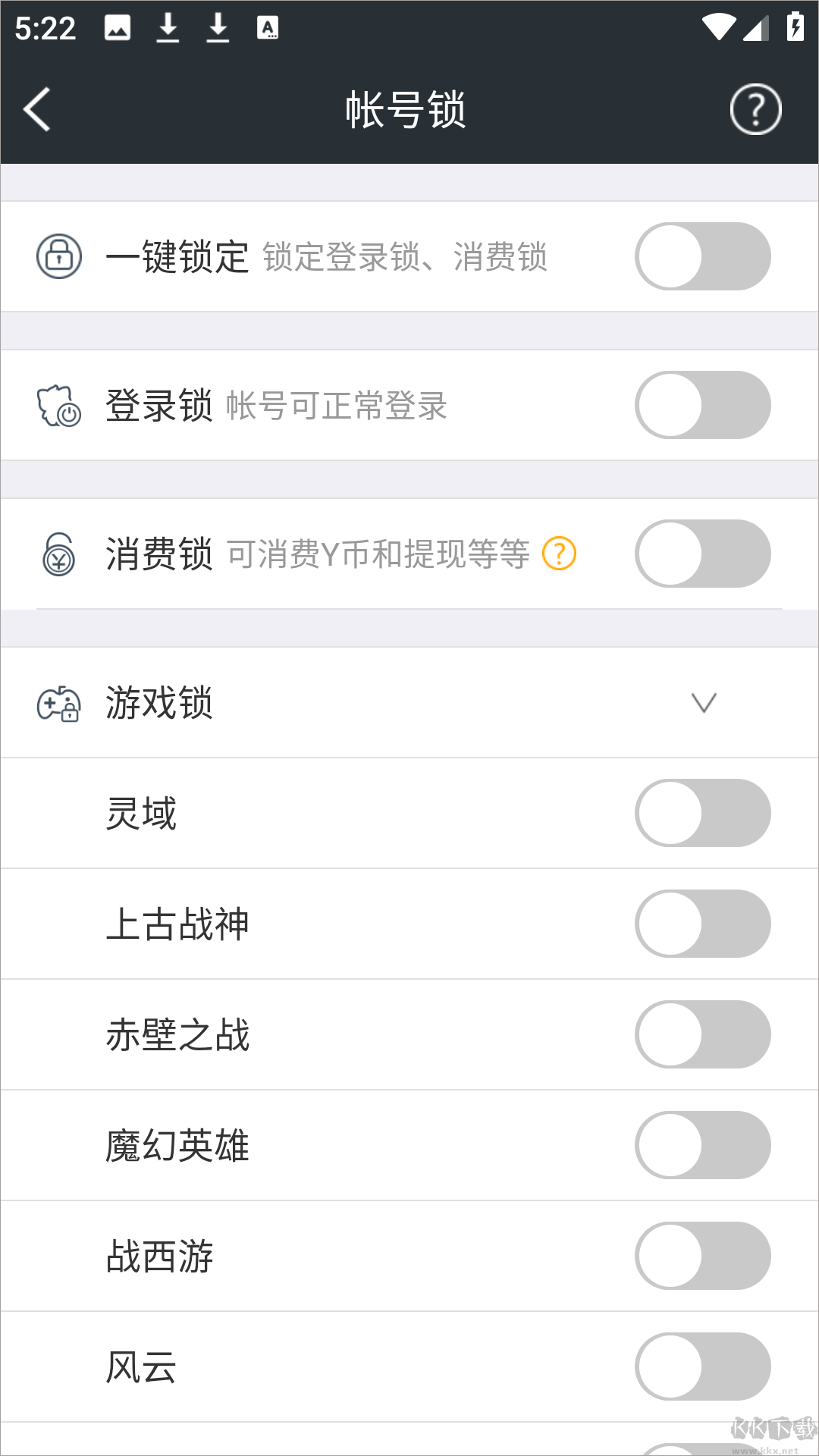This screenshot has width=819, height=1456.
Task: Switch on the 风云 game lock
Action: [702, 1367]
